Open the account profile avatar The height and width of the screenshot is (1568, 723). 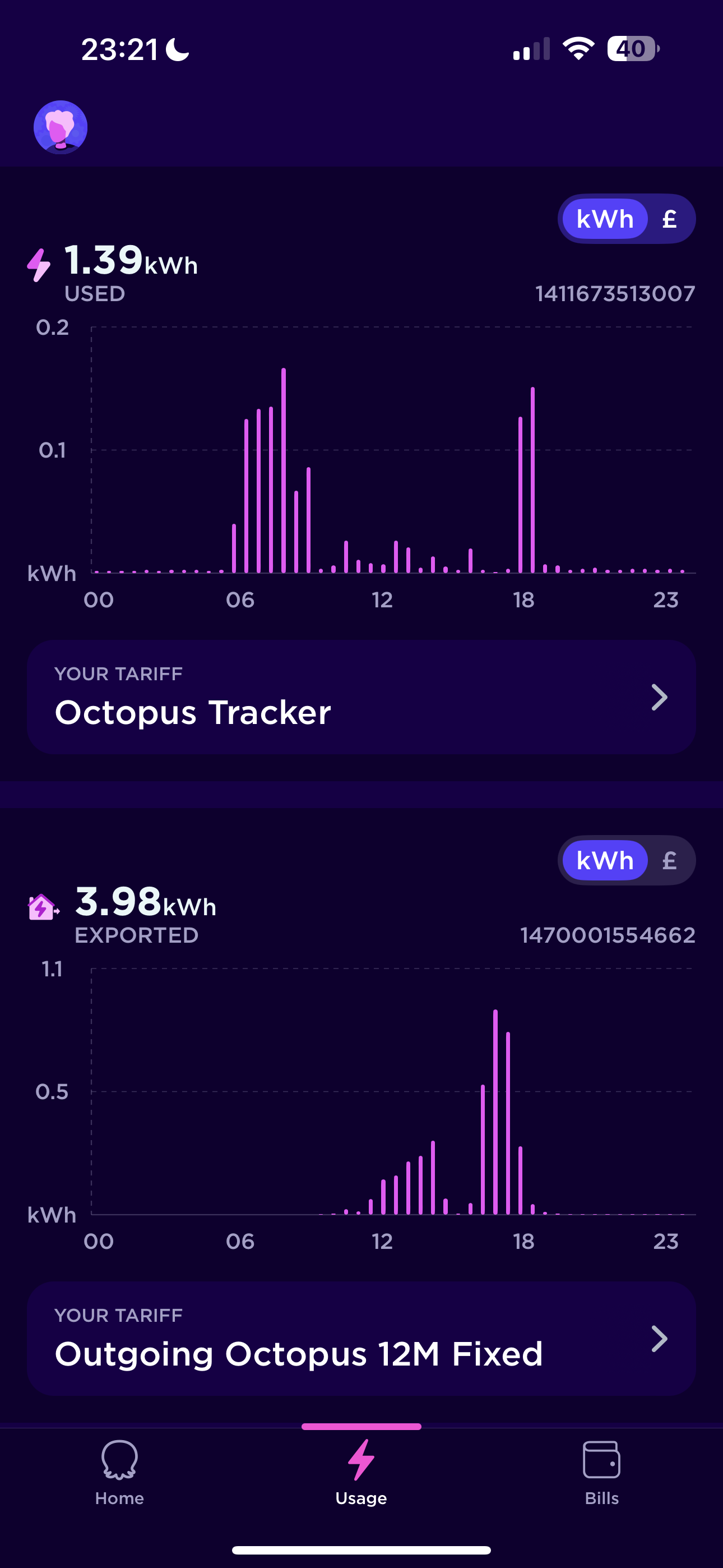[61, 127]
